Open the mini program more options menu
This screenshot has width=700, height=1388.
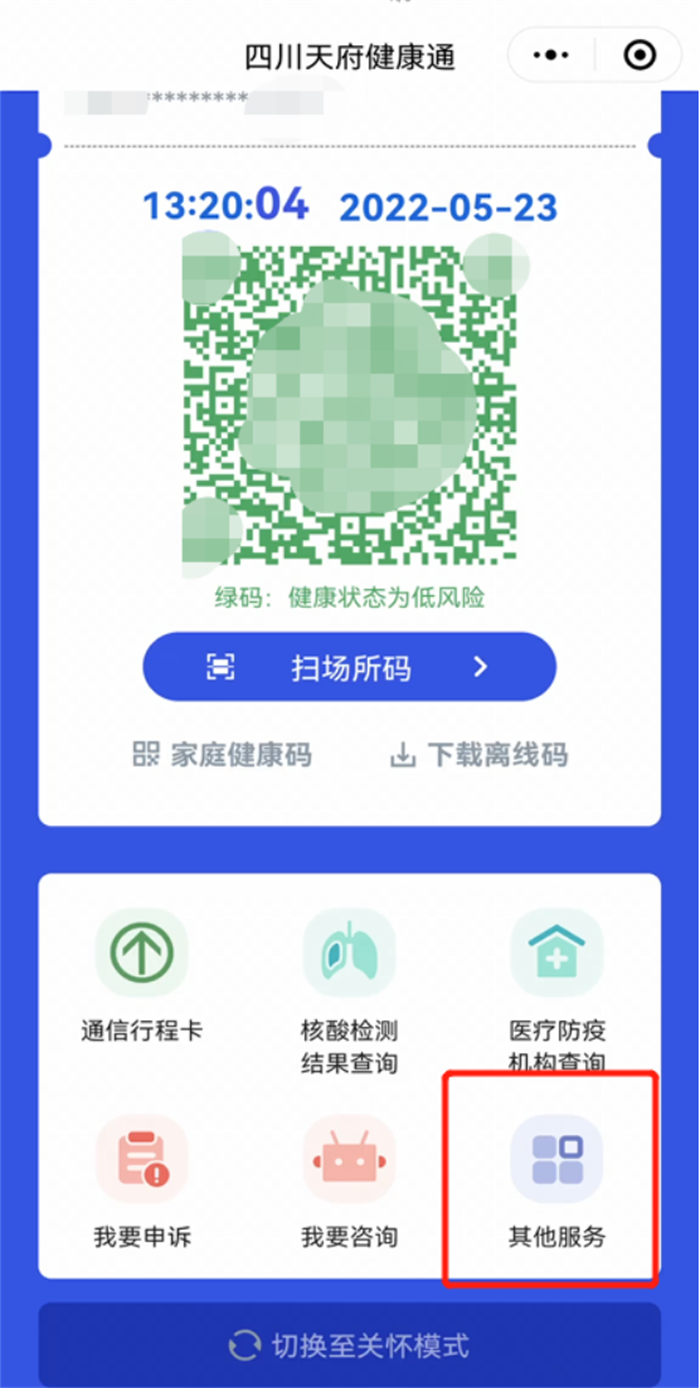551,55
